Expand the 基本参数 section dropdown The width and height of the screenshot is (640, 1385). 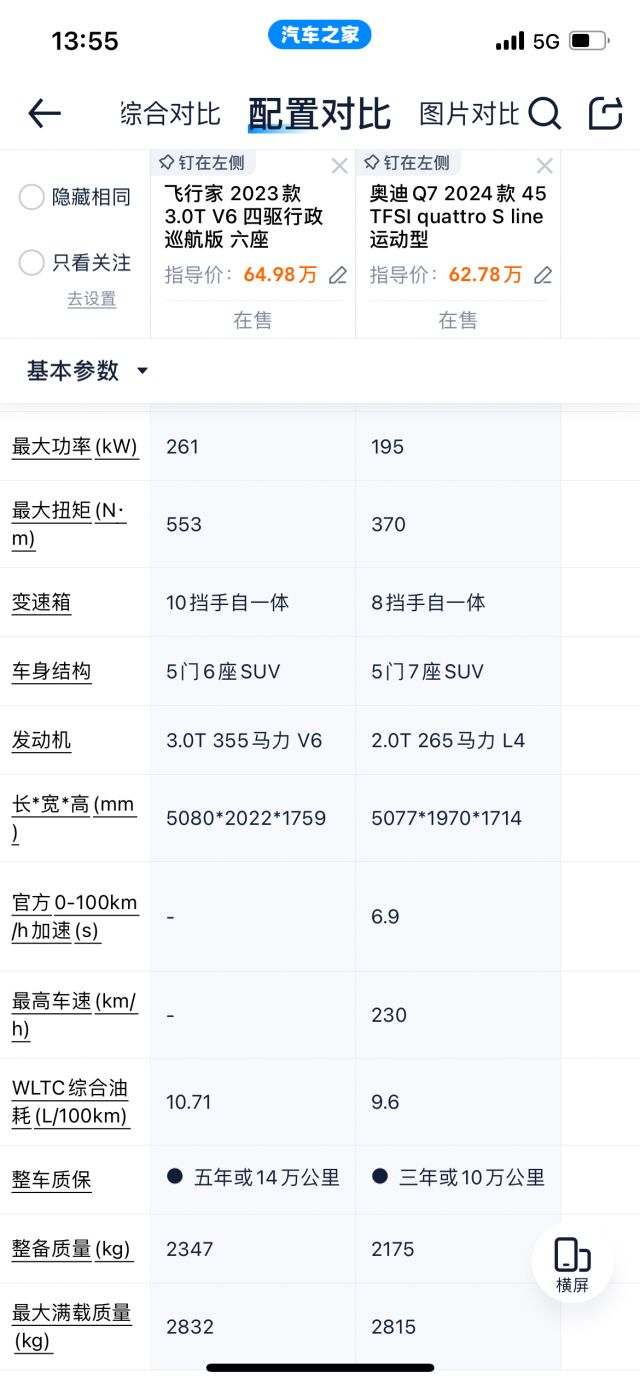tap(142, 371)
